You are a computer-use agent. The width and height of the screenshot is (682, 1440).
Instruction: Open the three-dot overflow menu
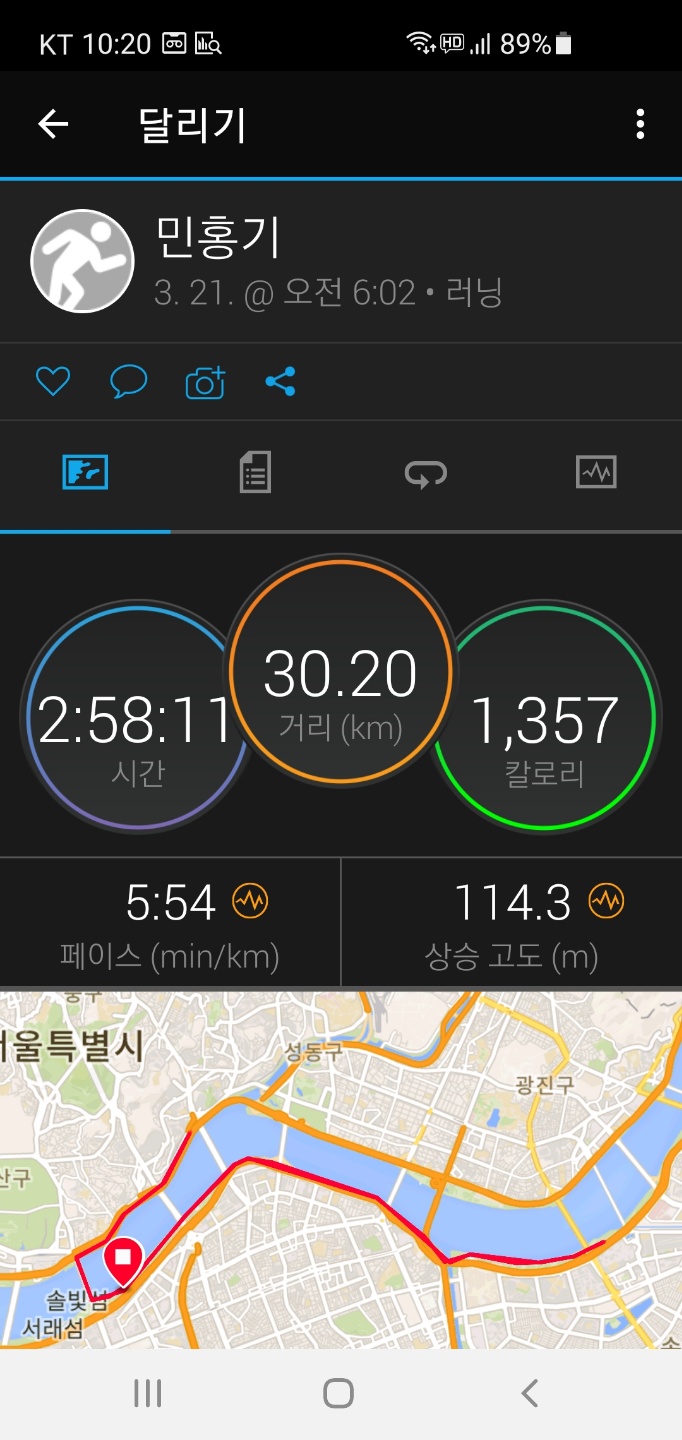[x=640, y=125]
